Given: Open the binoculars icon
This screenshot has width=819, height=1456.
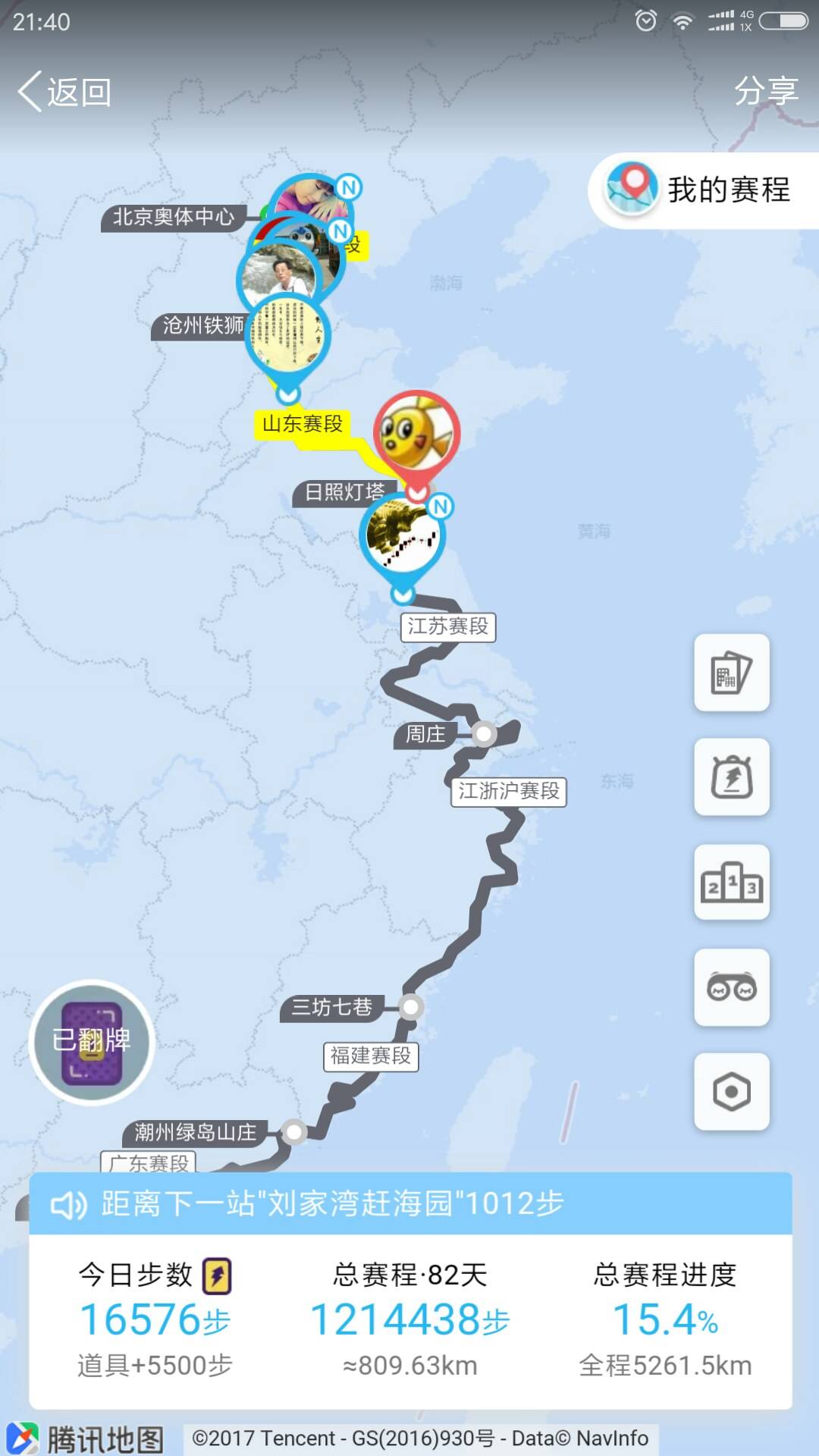Looking at the screenshot, I should (731, 987).
